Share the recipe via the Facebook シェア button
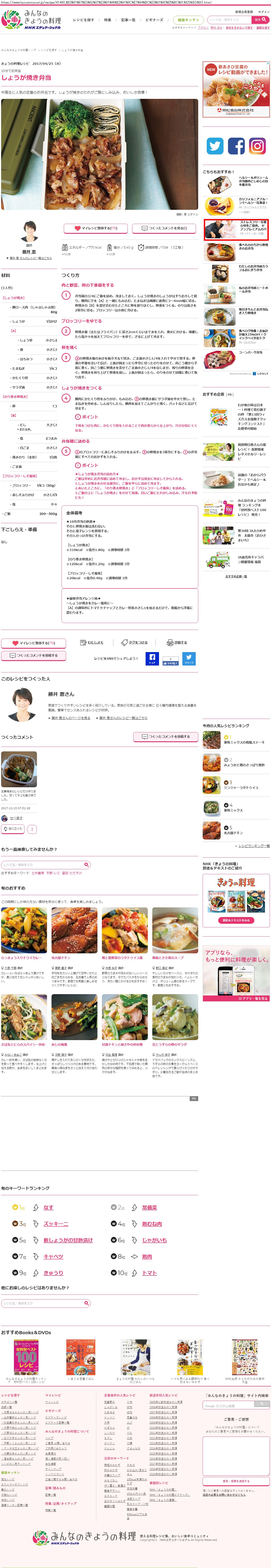This screenshot has height=1568, width=271. pyautogui.click(x=152, y=658)
